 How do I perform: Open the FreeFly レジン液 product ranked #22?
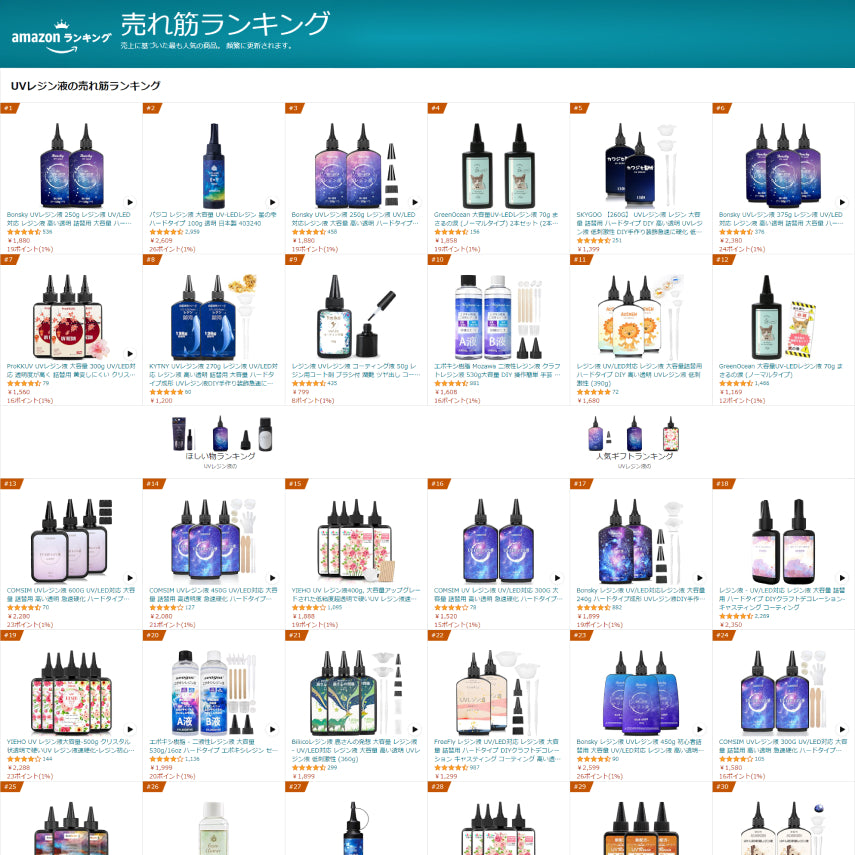(x=498, y=692)
